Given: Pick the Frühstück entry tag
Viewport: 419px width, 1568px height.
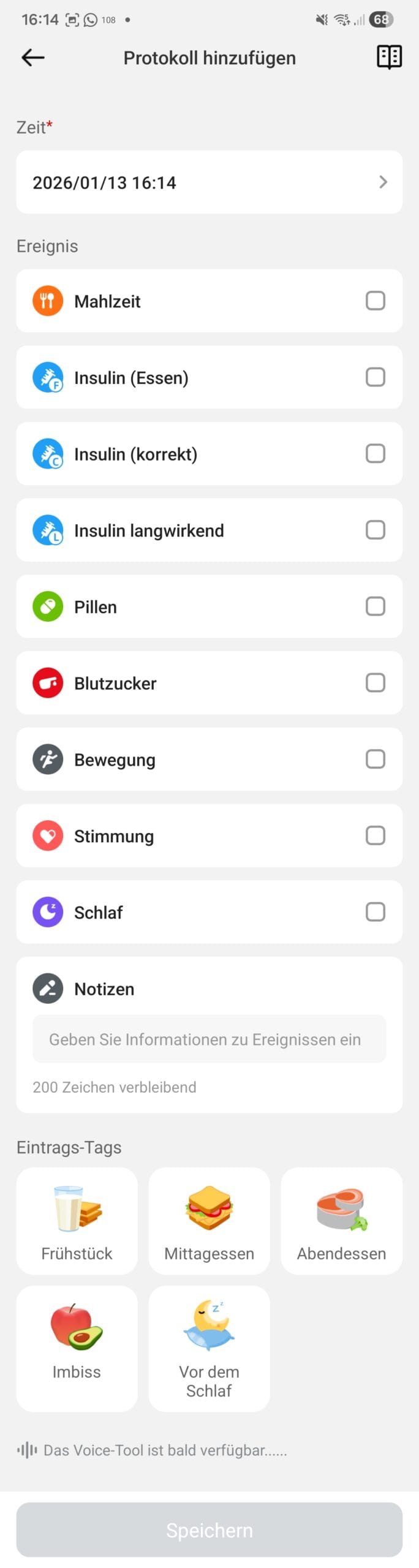Looking at the screenshot, I should tap(77, 1220).
